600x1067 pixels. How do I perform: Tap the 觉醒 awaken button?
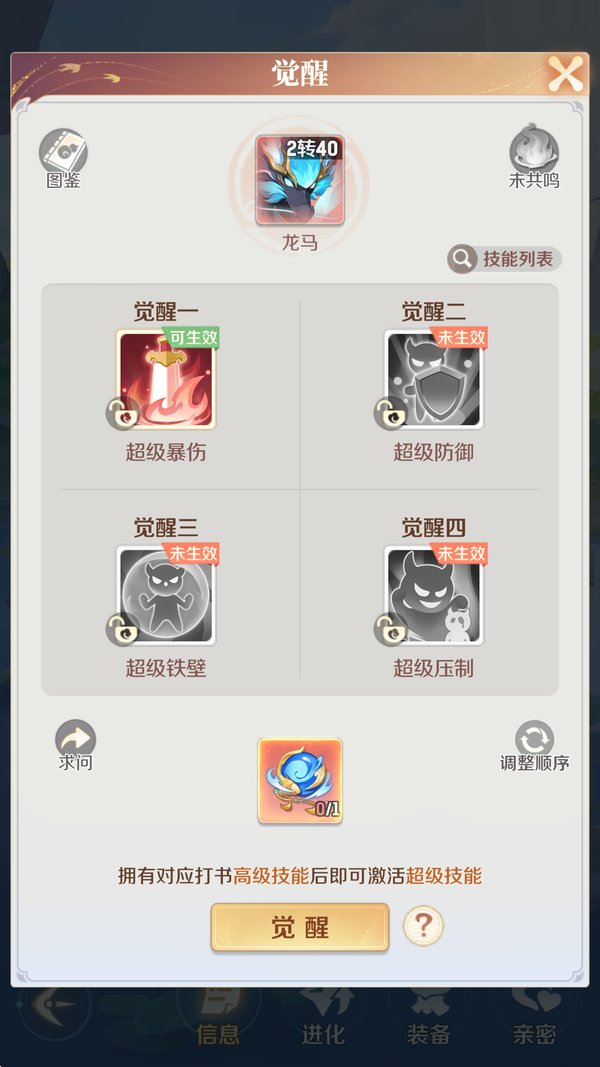tap(300, 927)
